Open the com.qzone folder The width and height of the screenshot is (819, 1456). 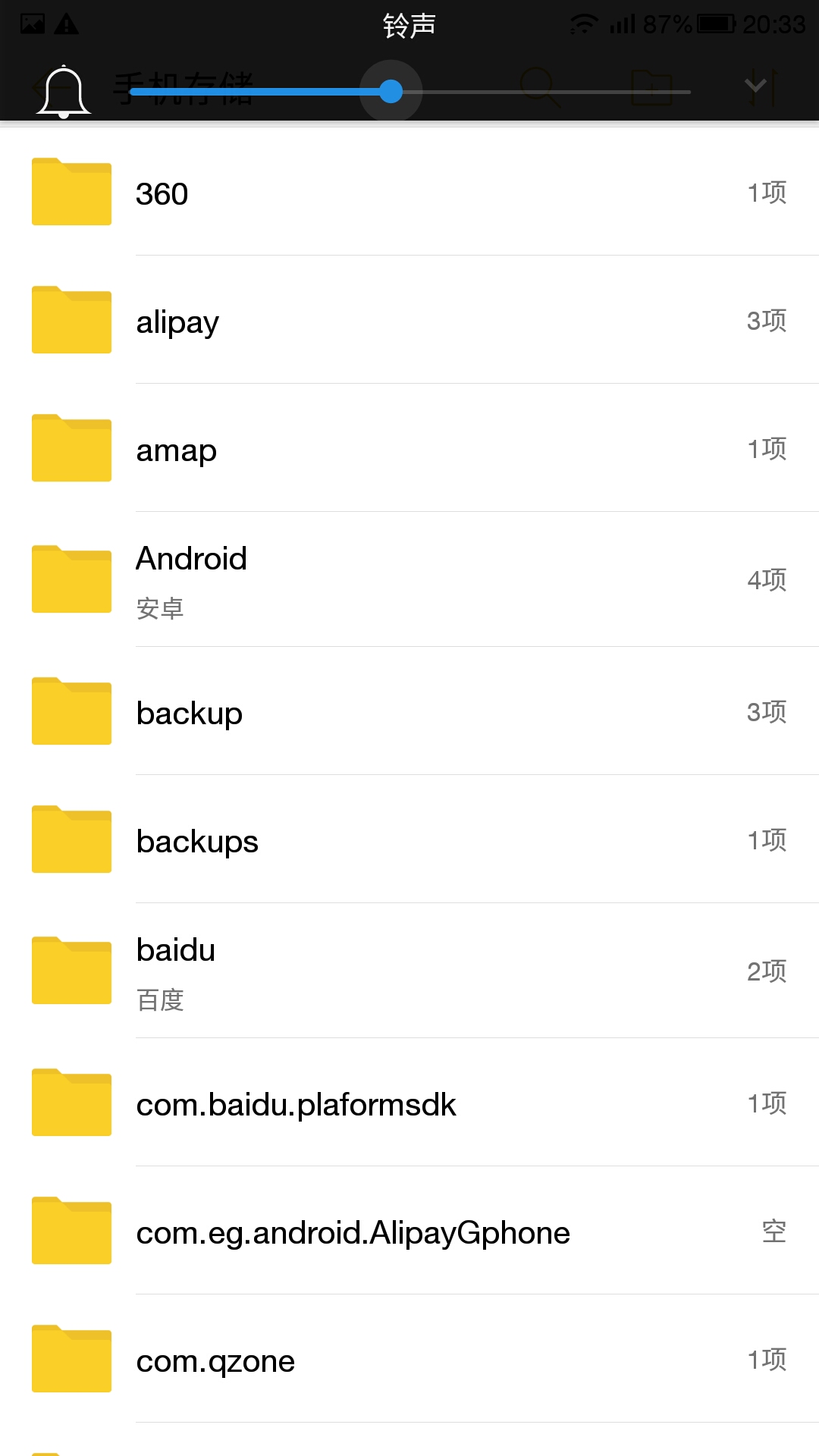(x=409, y=1359)
